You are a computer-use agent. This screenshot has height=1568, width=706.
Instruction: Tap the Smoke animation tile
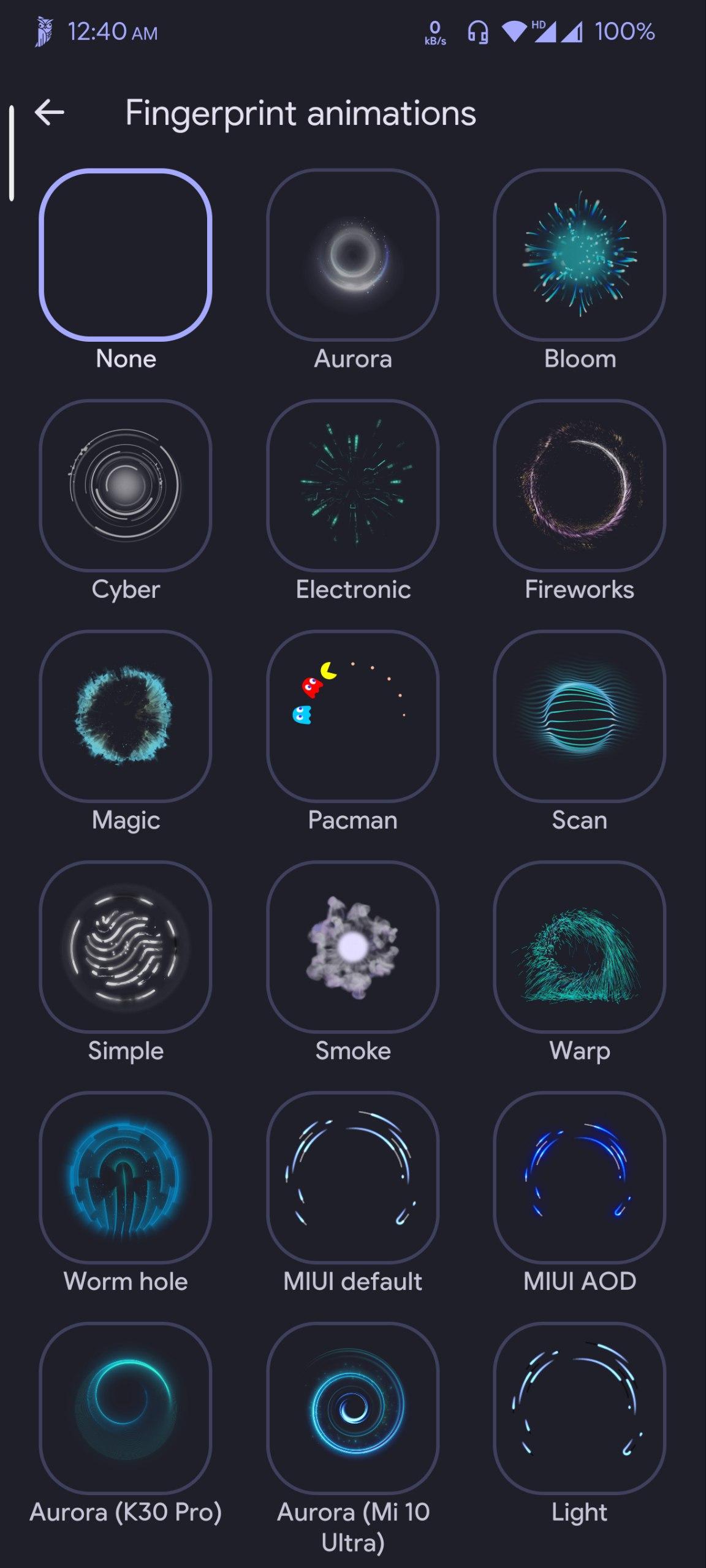(352, 947)
